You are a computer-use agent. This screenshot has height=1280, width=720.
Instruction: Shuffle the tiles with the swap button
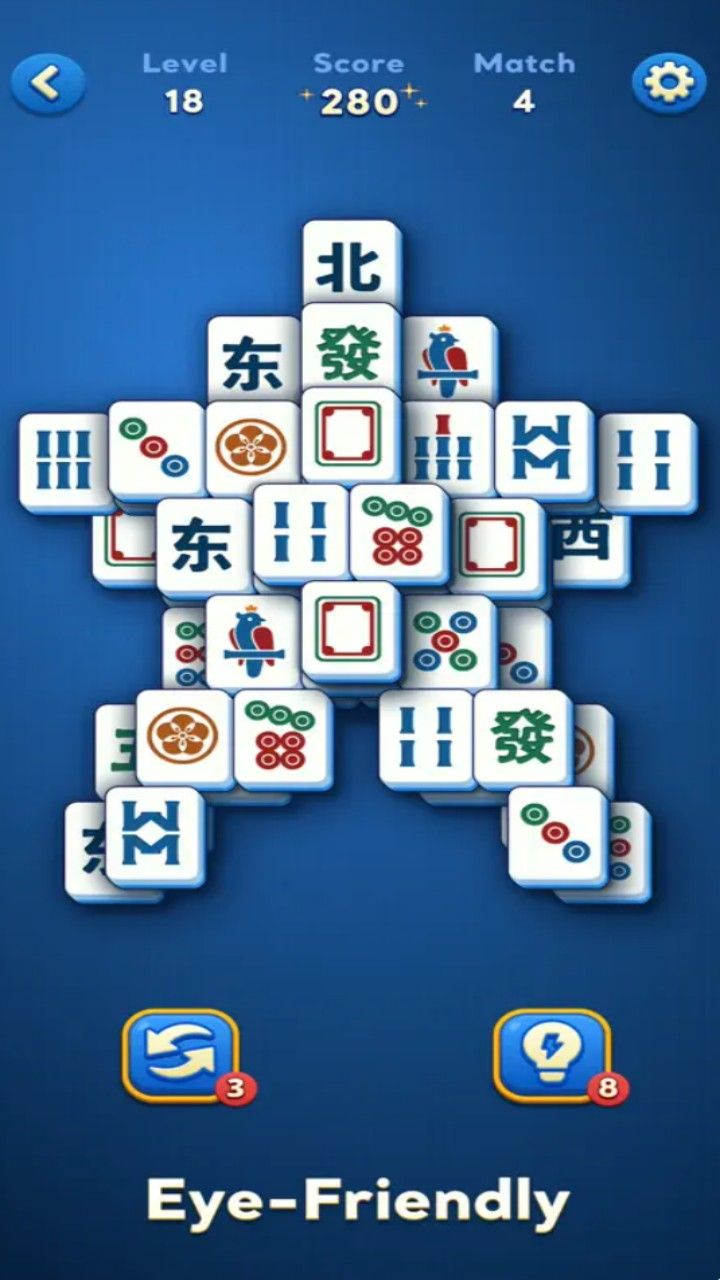[x=181, y=1055]
